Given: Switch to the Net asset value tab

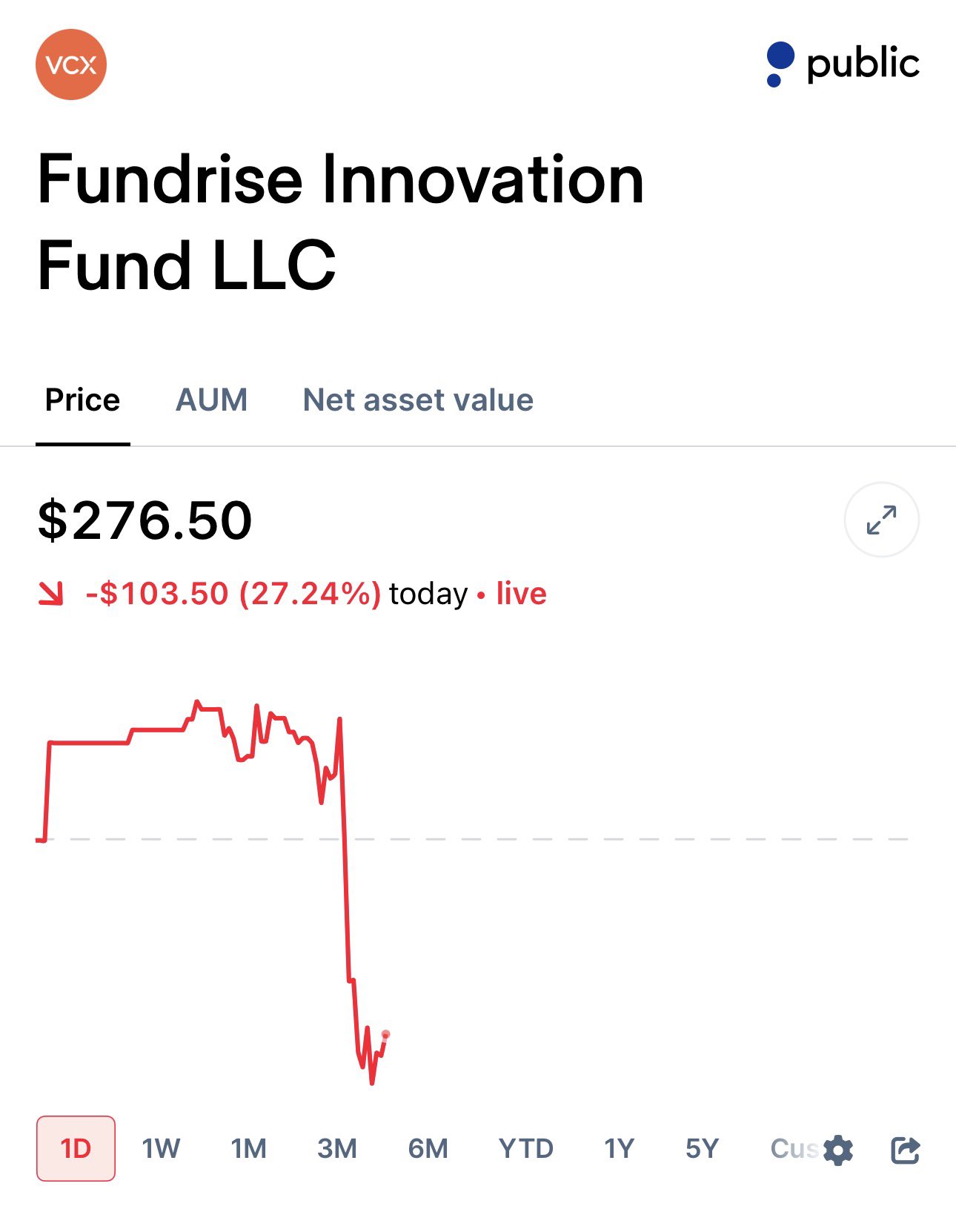Looking at the screenshot, I should pos(418,400).
